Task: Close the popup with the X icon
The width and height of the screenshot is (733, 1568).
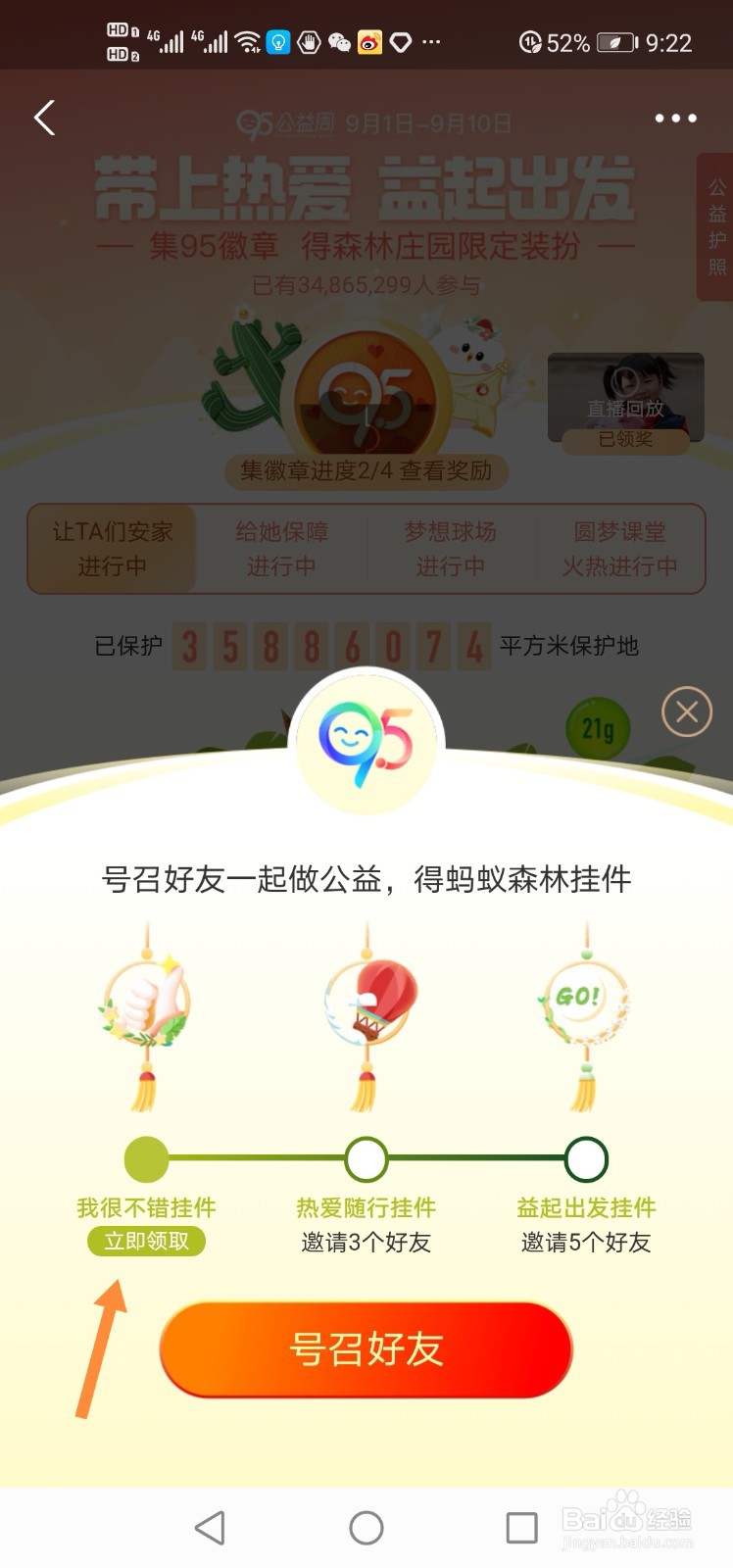Action: click(x=687, y=711)
